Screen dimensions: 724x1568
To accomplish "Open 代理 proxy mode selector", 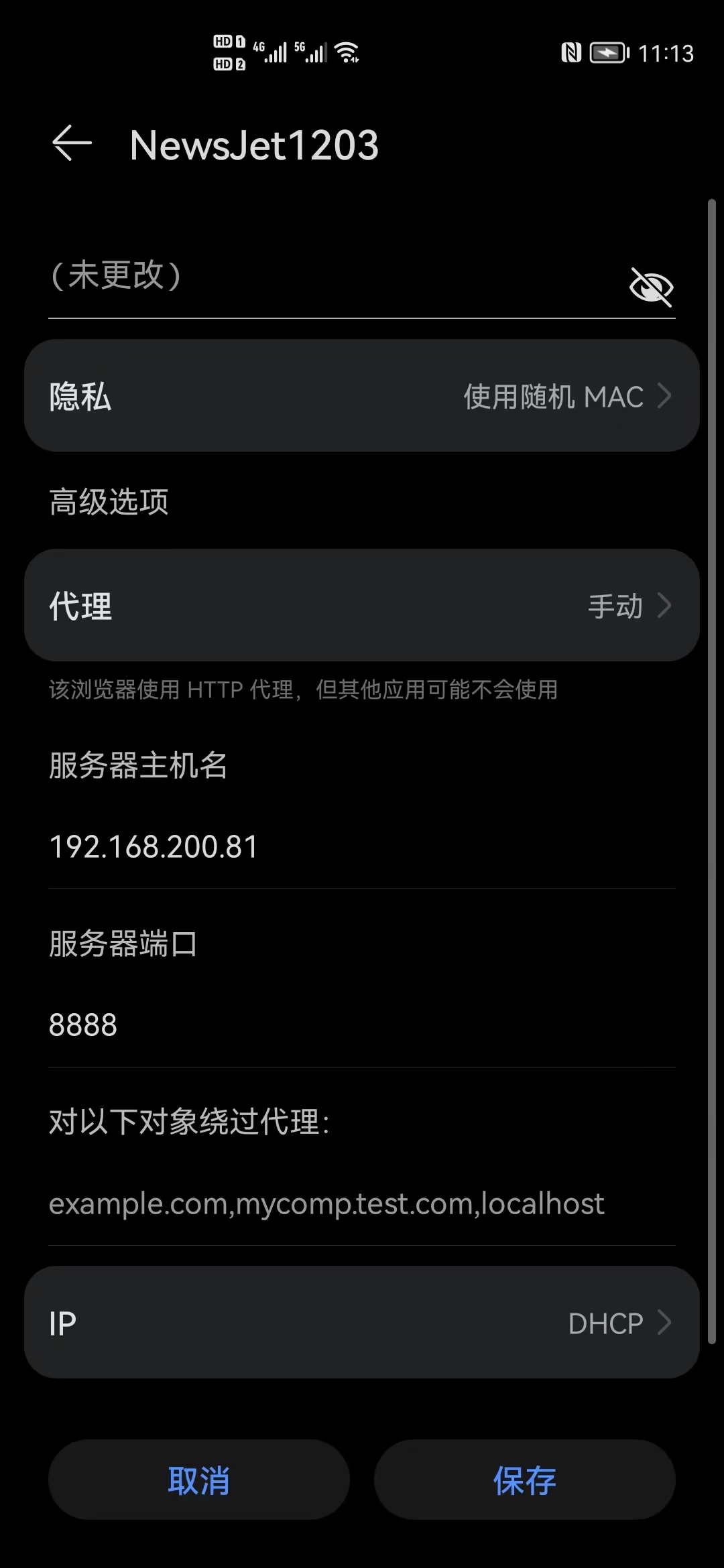I will pyautogui.click(x=362, y=606).
